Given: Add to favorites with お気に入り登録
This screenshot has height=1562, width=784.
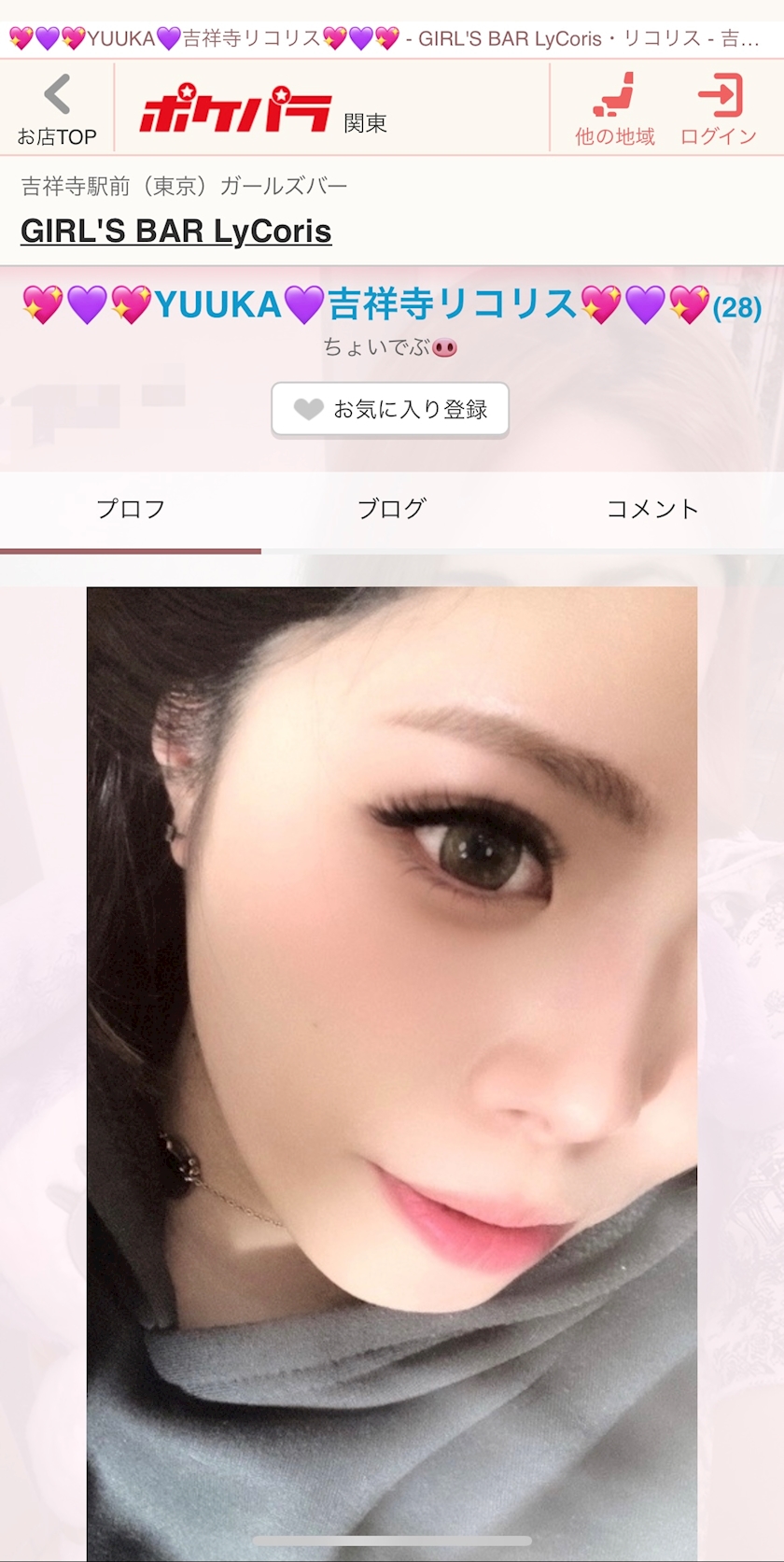Looking at the screenshot, I should pyautogui.click(x=390, y=409).
